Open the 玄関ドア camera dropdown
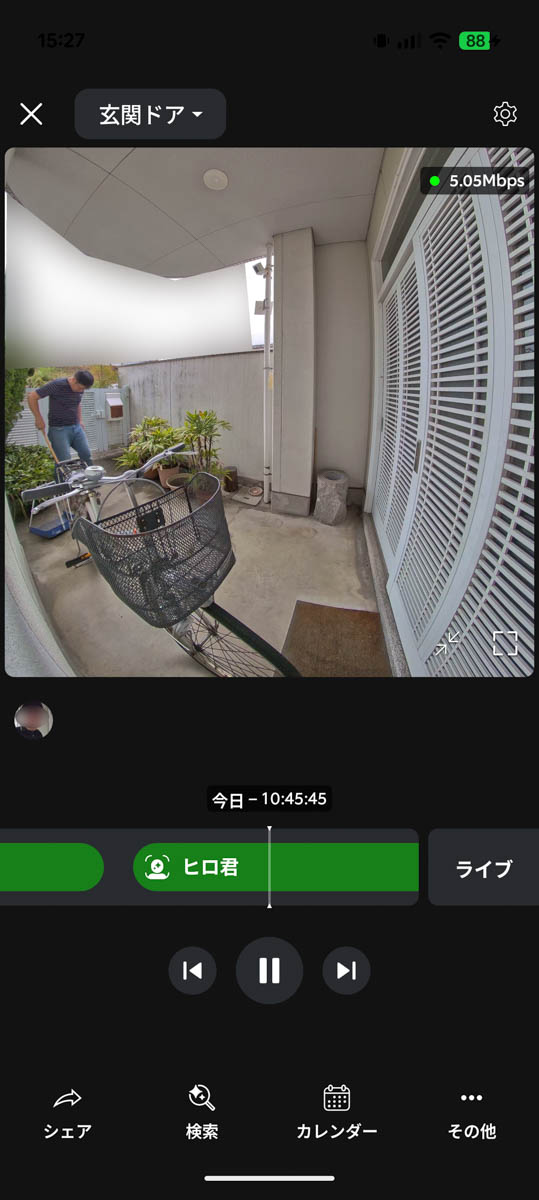Viewport: 539px width, 1200px height. pyautogui.click(x=150, y=114)
